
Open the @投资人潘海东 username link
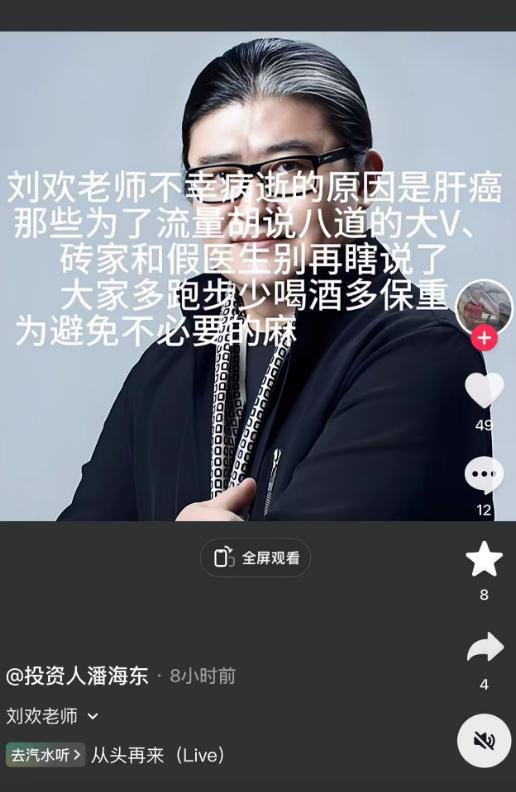[77, 676]
